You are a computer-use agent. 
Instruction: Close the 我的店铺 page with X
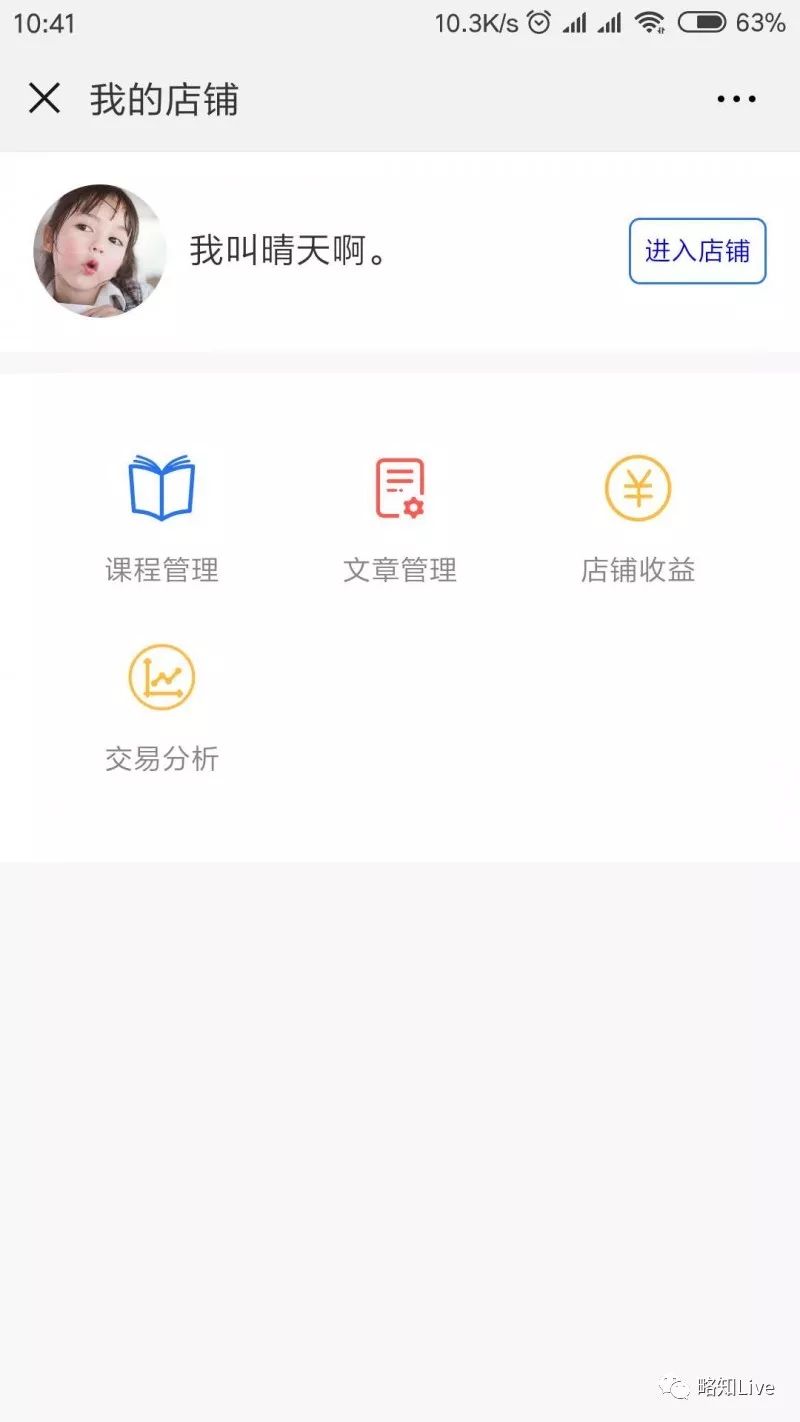pos(45,99)
